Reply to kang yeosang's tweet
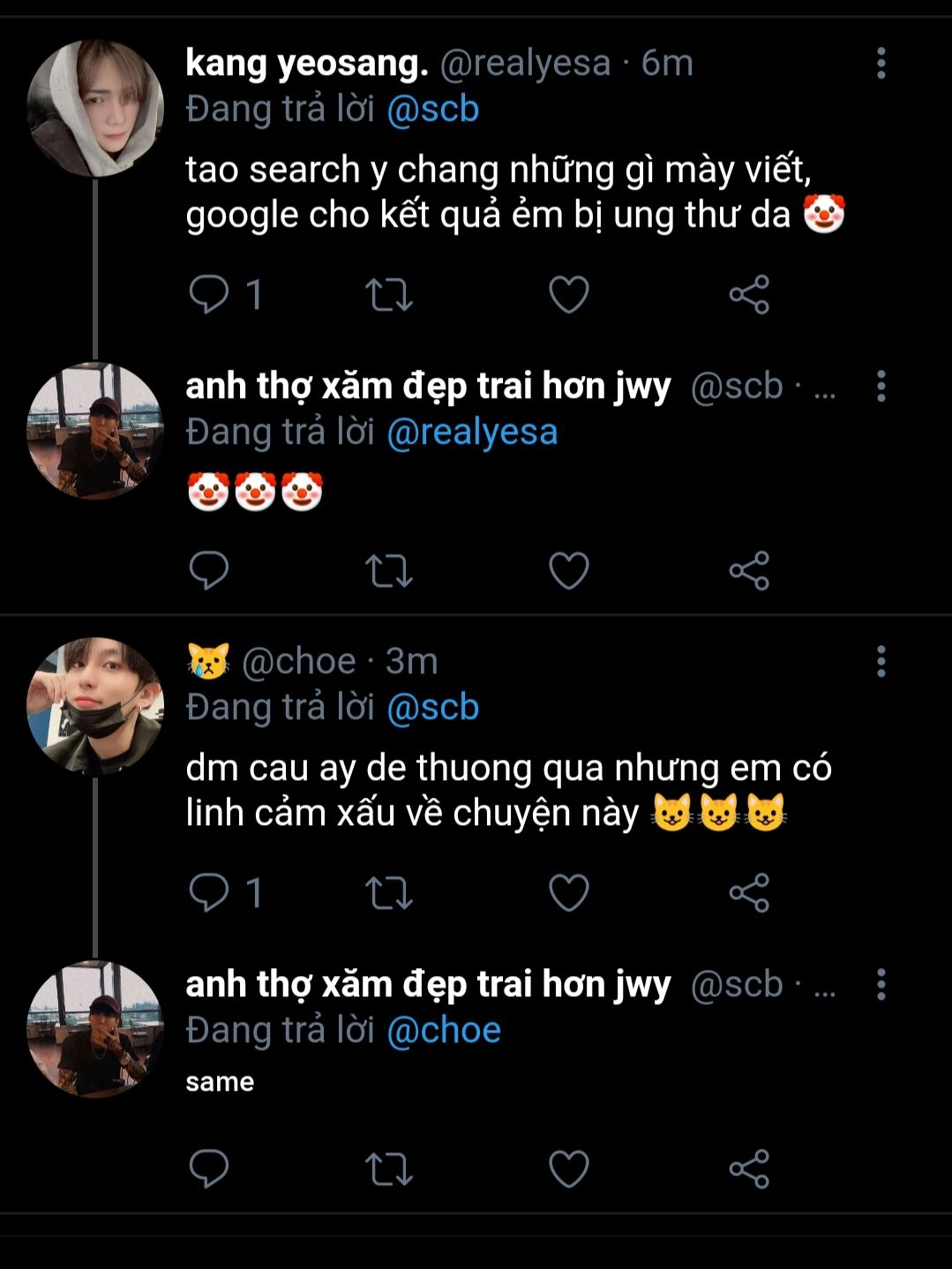This screenshot has width=952, height=1269. point(209,295)
